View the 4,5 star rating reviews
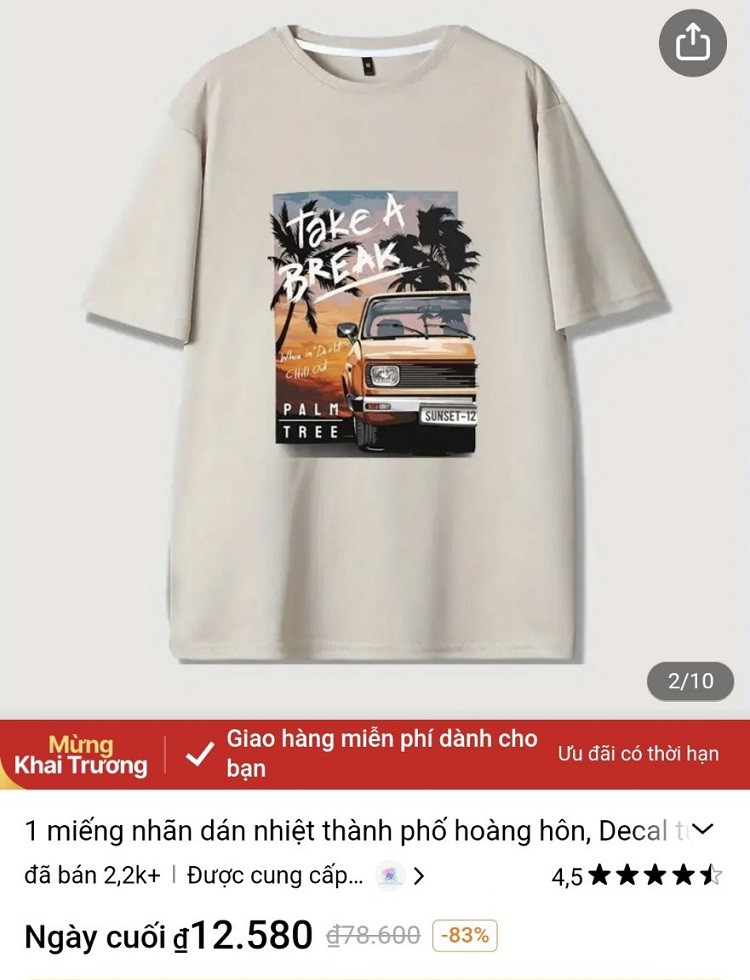 coord(636,877)
